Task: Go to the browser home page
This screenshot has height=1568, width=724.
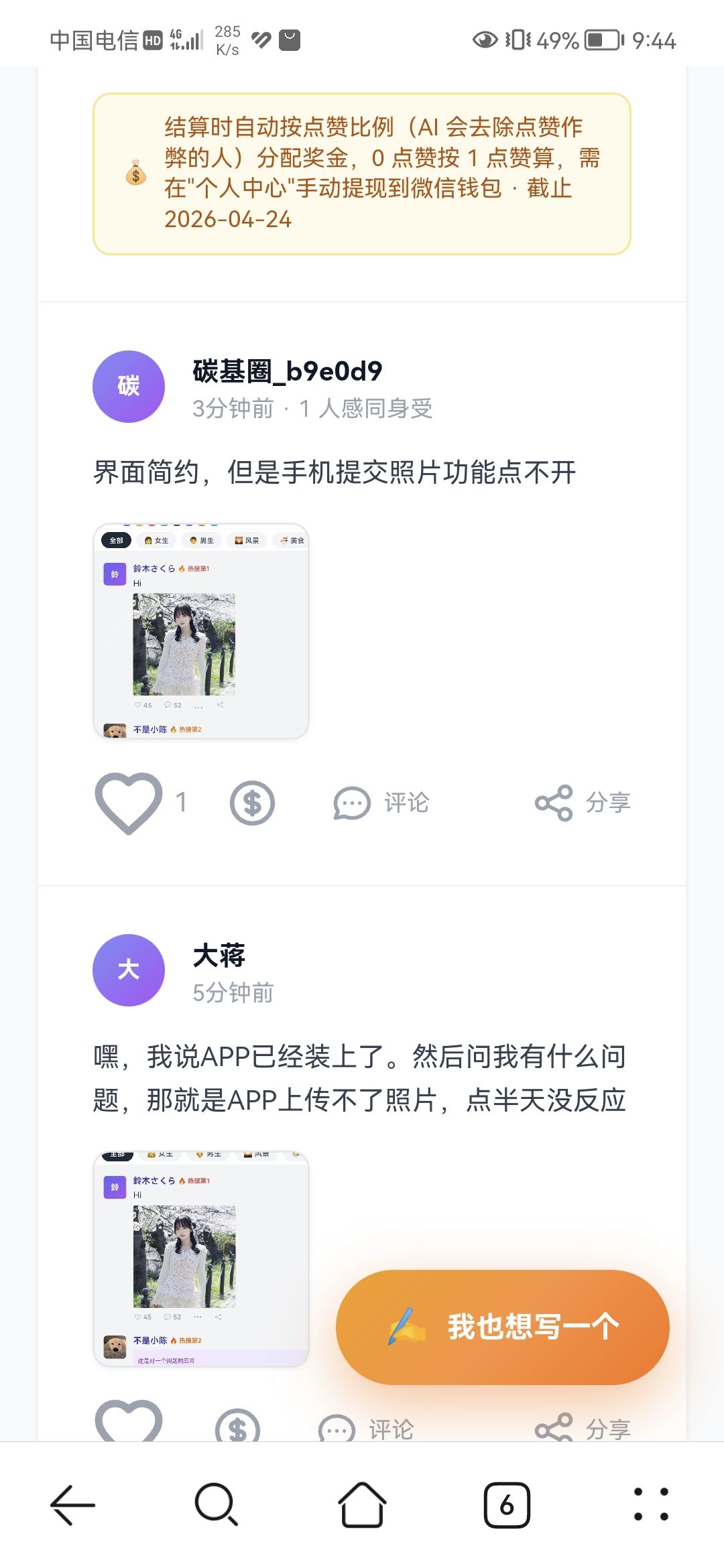Action: coord(362,1505)
